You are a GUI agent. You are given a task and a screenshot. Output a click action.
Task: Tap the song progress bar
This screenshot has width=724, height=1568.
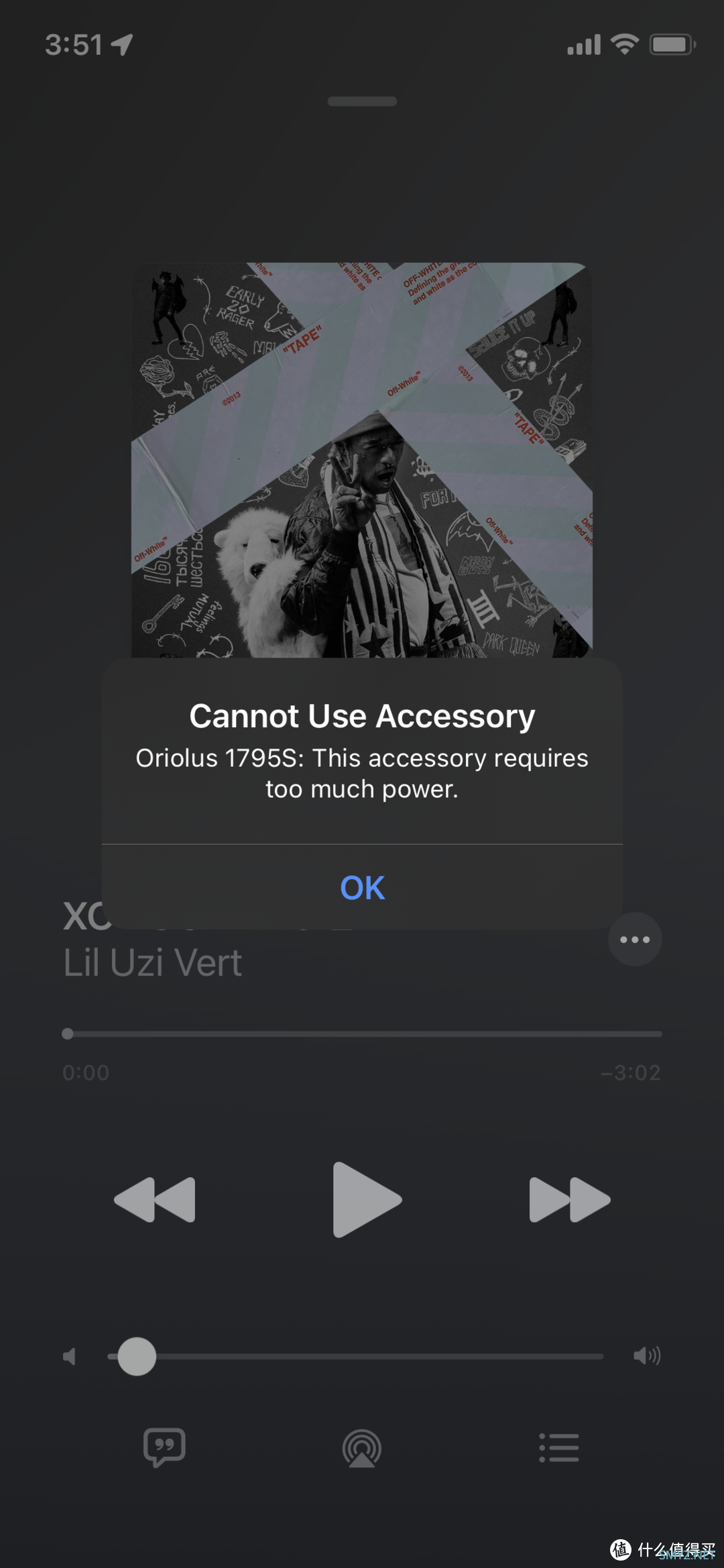click(x=362, y=1034)
